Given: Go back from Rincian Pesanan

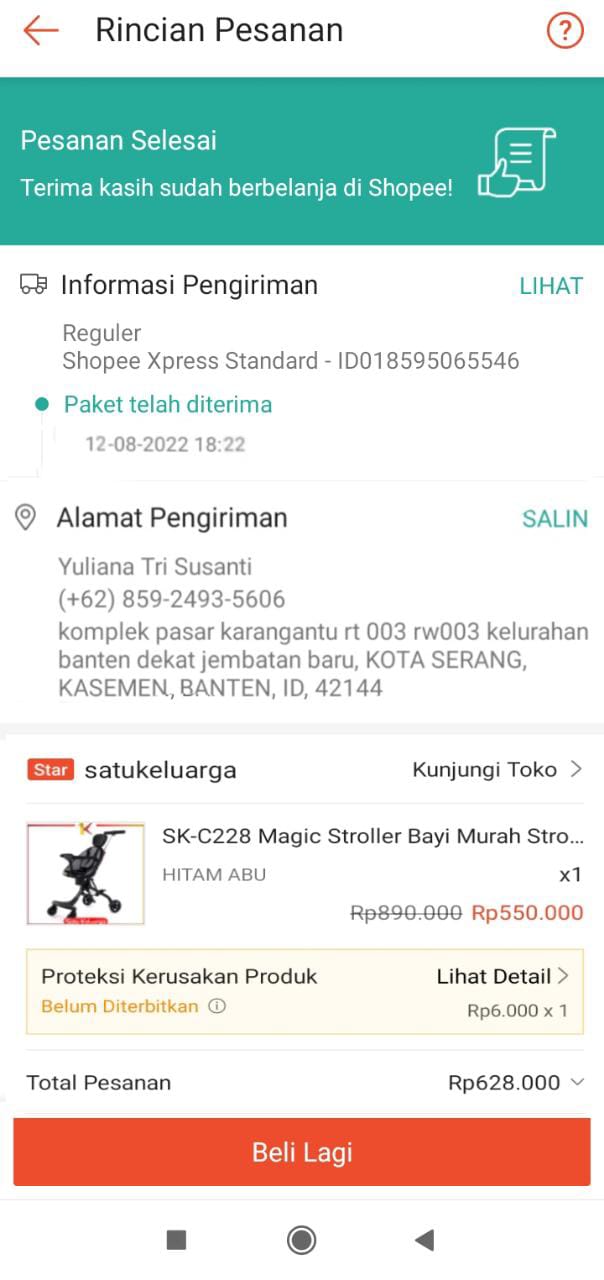Looking at the screenshot, I should click(41, 31).
